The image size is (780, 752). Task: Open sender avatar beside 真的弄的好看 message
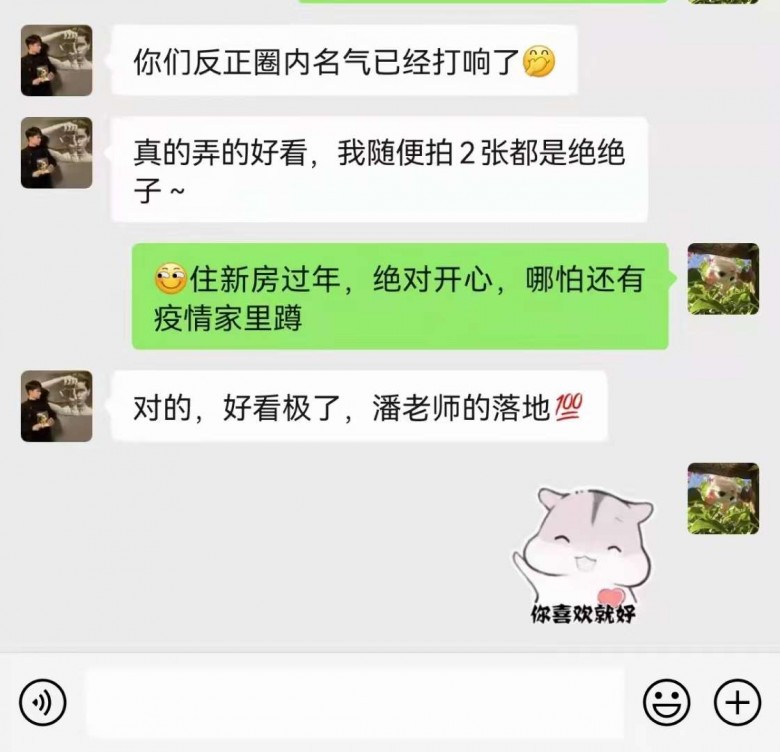[x=57, y=153]
